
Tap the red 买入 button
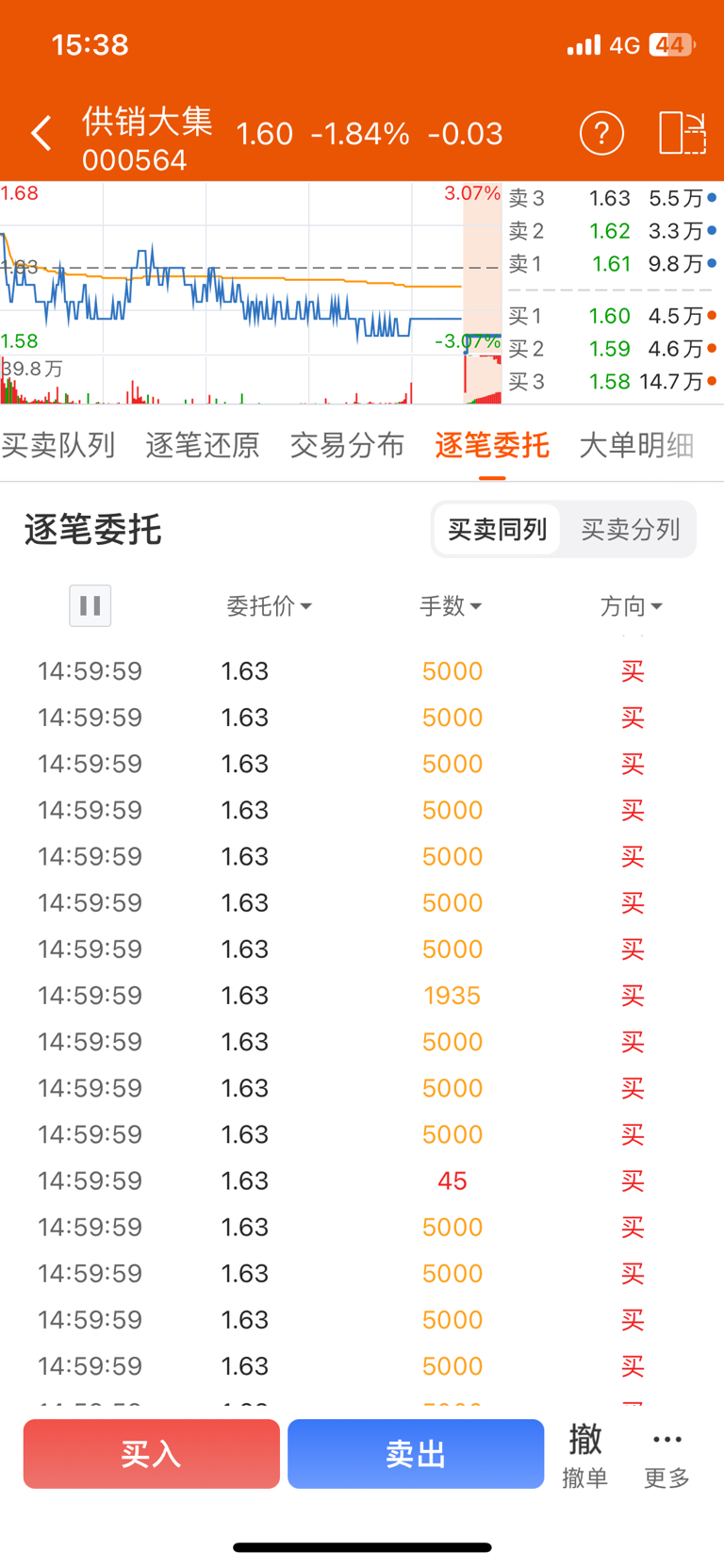[152, 1454]
